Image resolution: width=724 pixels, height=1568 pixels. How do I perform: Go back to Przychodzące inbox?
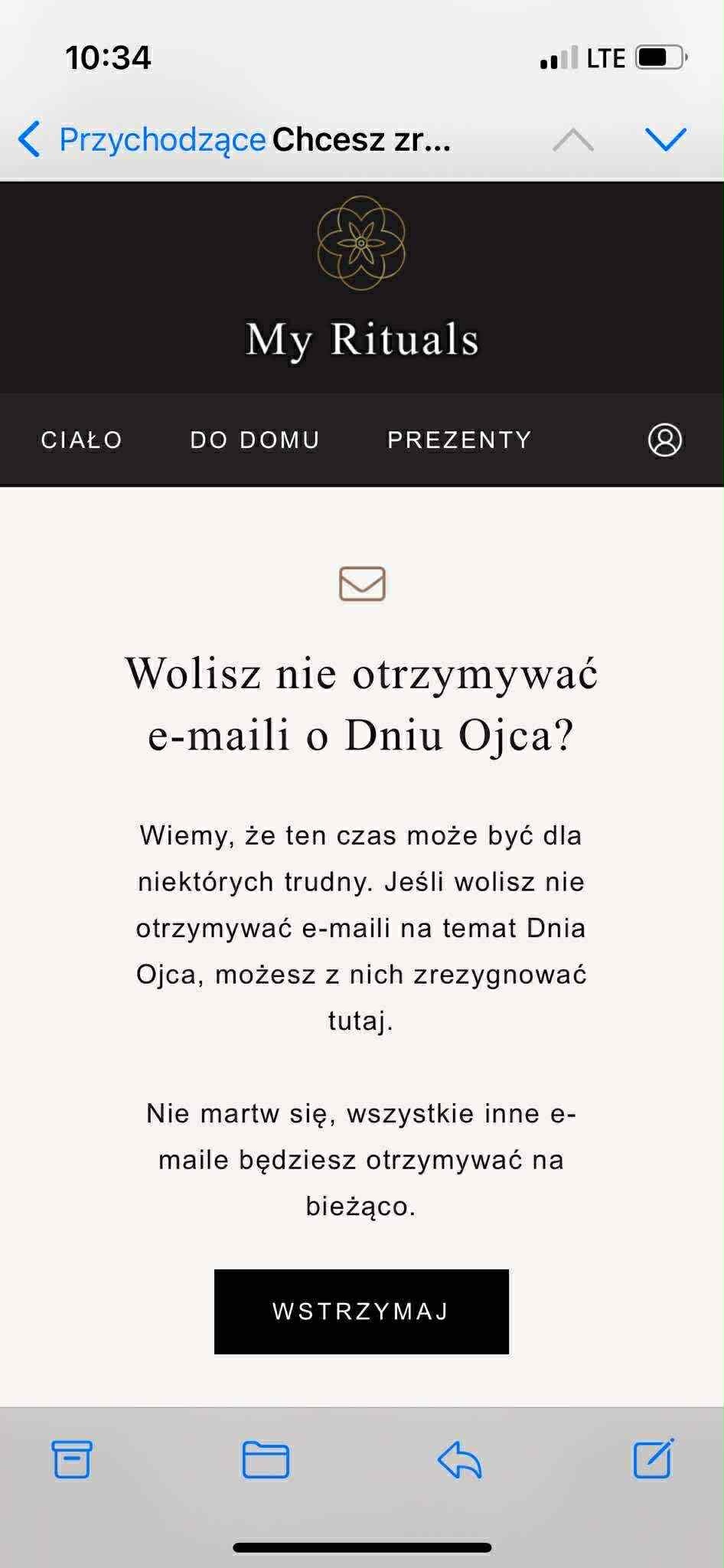(142, 139)
